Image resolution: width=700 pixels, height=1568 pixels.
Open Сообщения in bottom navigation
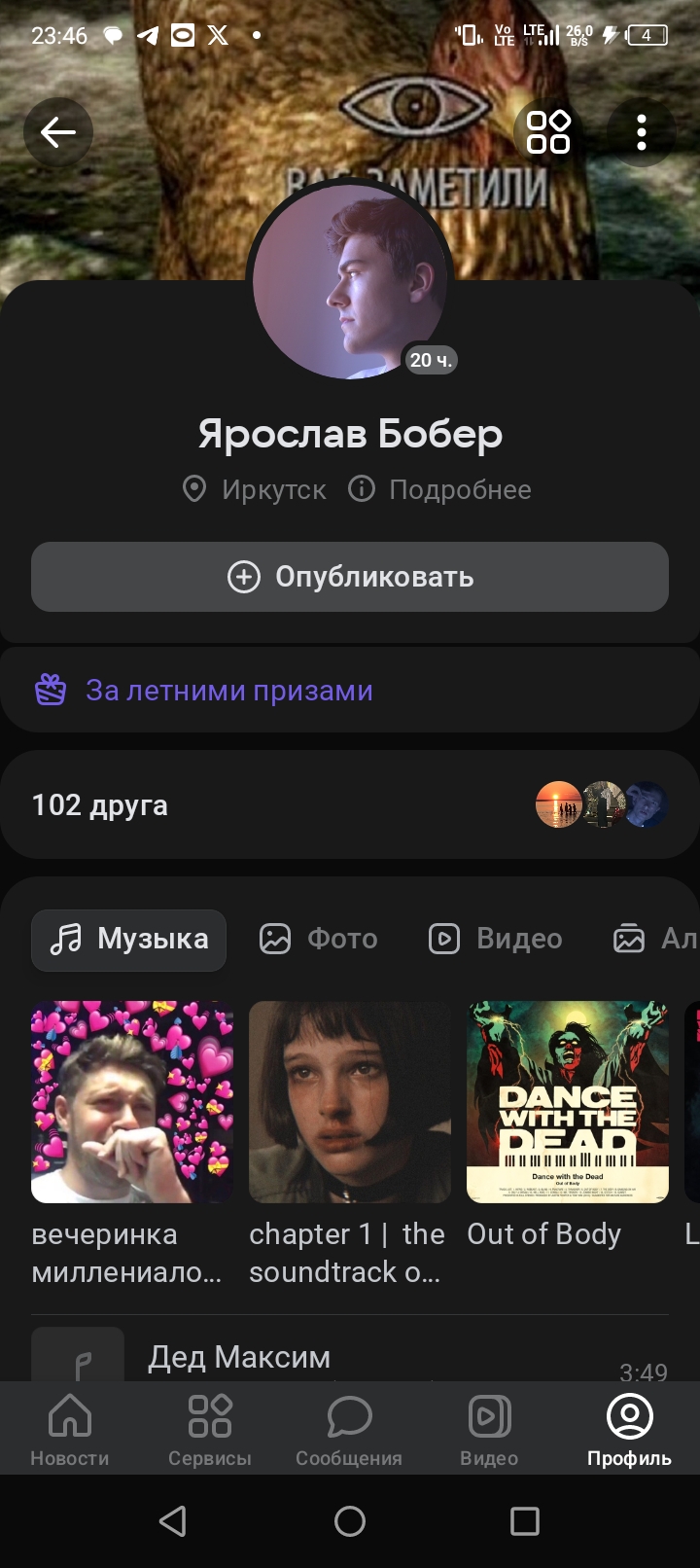coord(349,1428)
